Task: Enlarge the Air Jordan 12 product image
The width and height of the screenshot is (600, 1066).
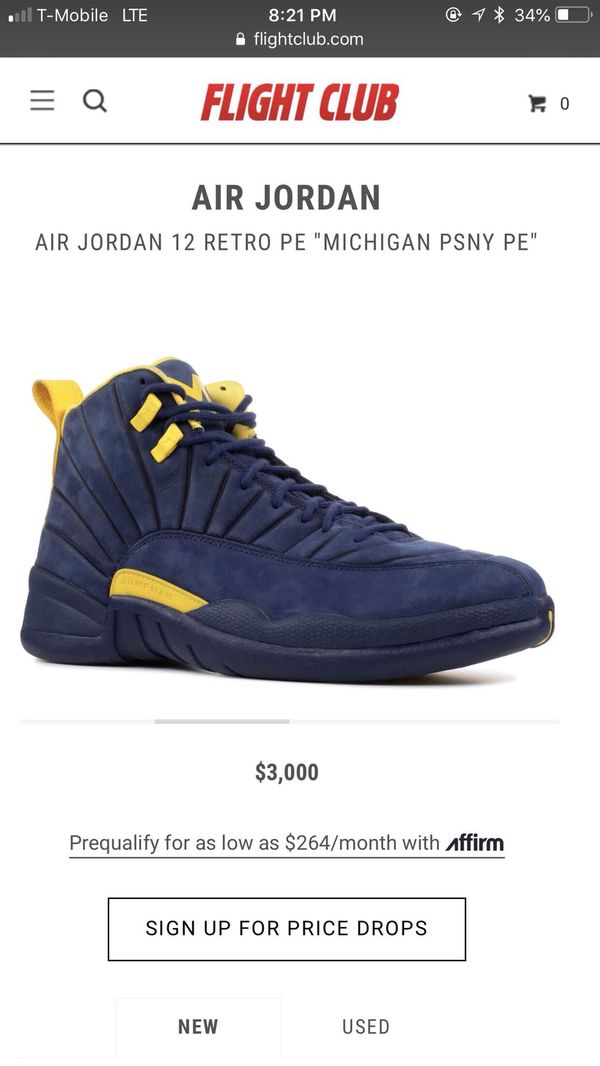Action: click(287, 520)
